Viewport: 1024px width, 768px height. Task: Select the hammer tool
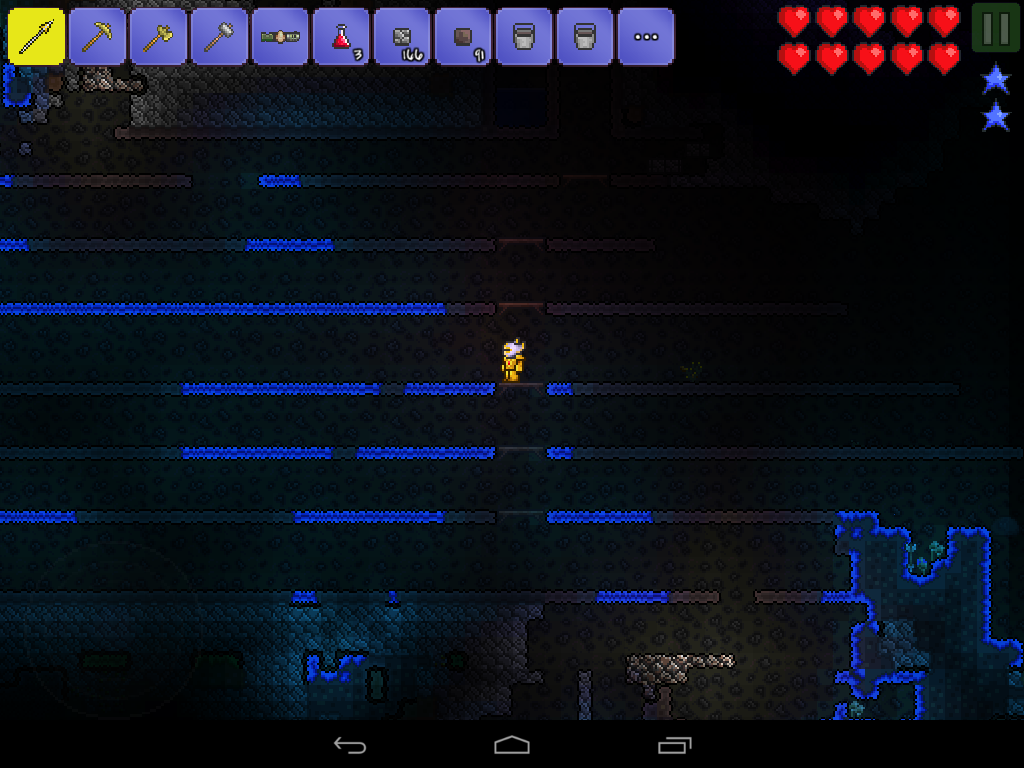tap(220, 37)
